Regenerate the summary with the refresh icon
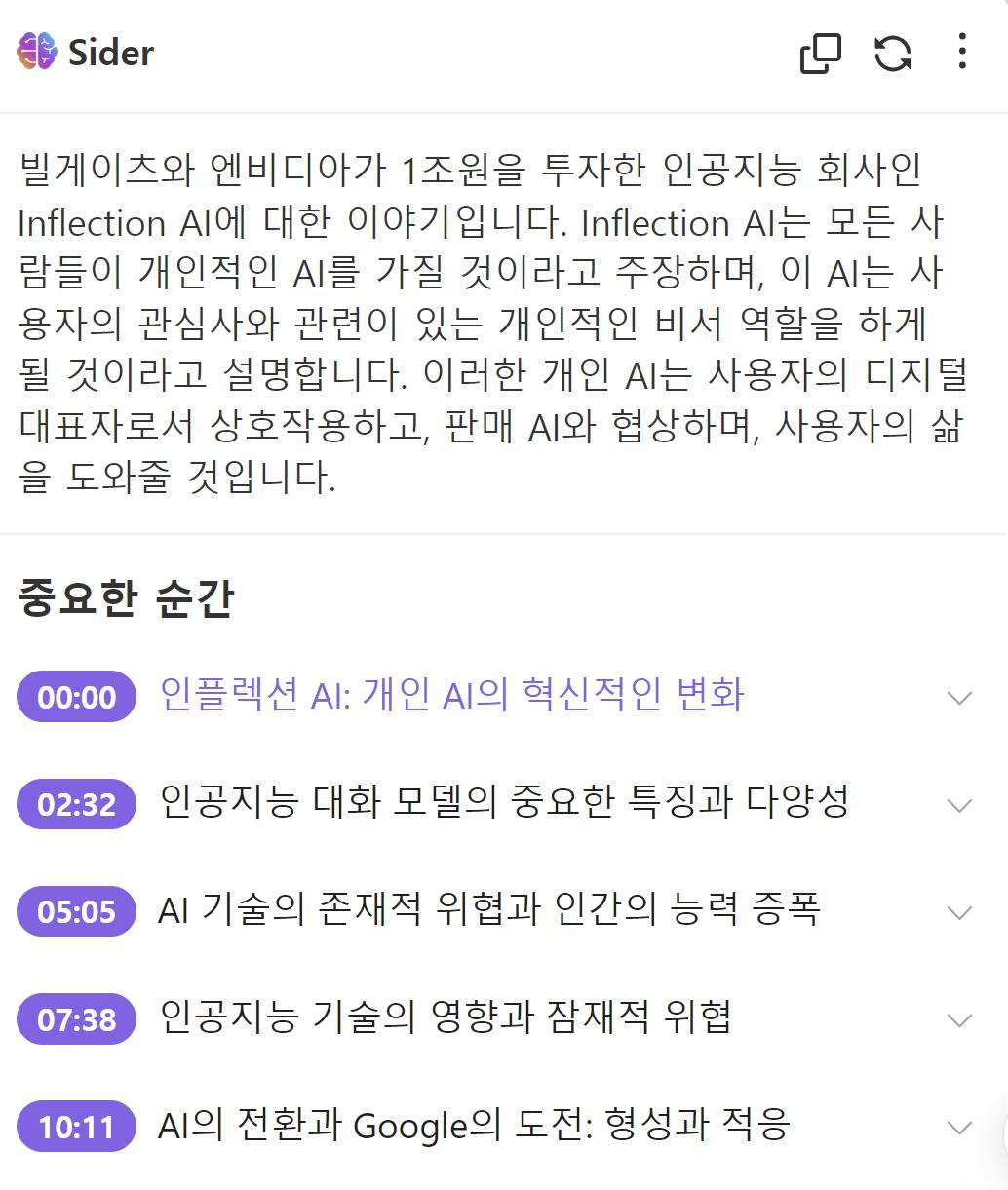Image resolution: width=1008 pixels, height=1190 pixels. click(x=892, y=53)
